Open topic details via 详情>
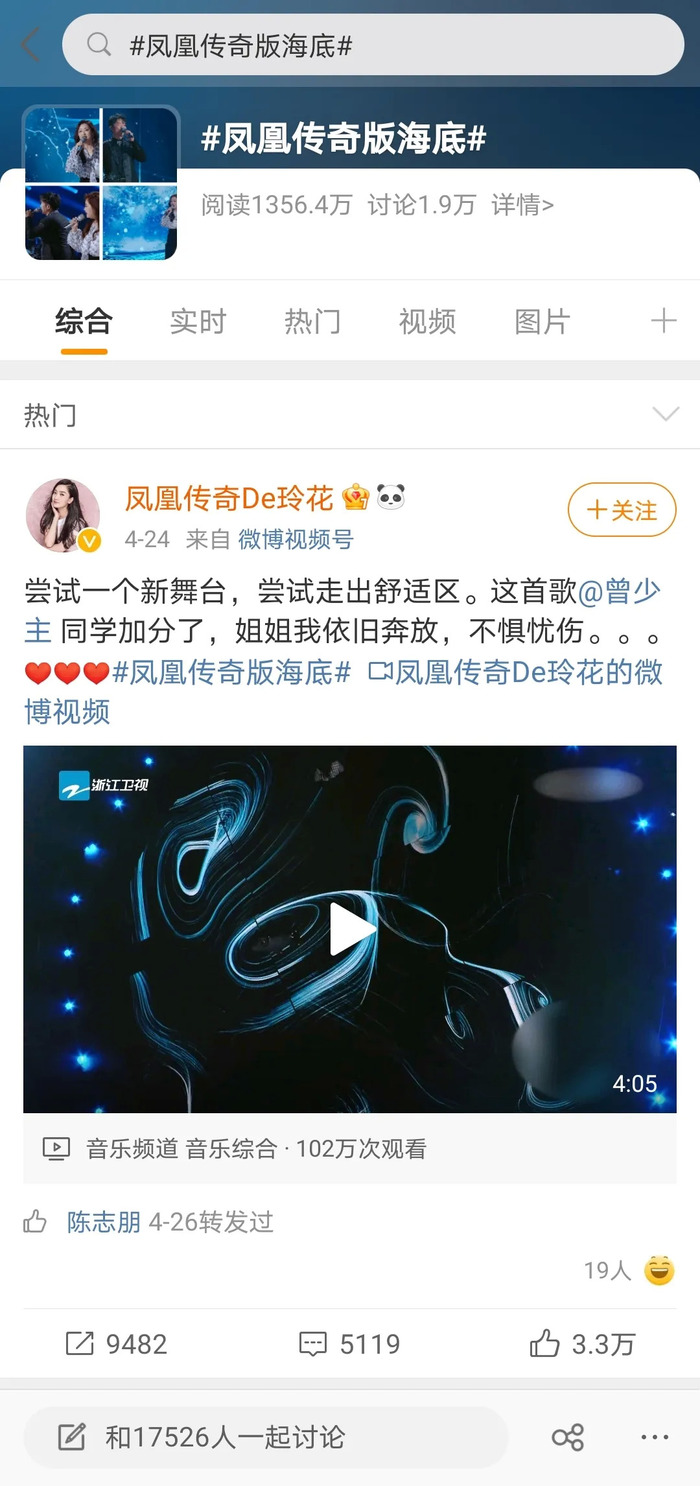 click(x=522, y=205)
